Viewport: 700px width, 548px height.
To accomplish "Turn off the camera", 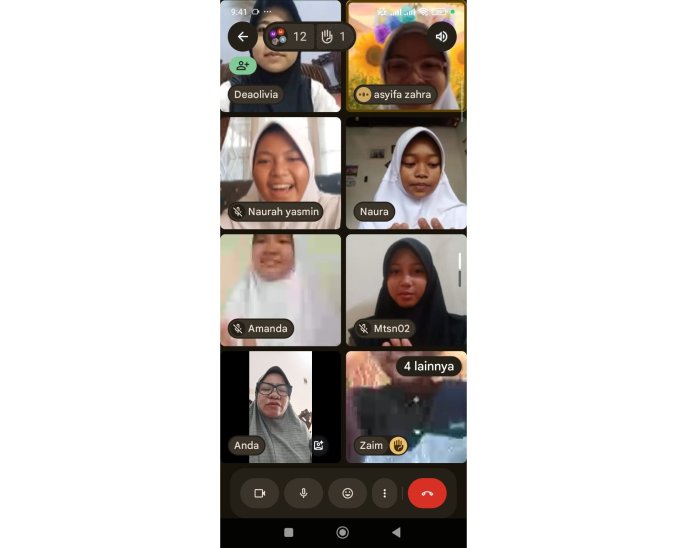I will click(260, 493).
